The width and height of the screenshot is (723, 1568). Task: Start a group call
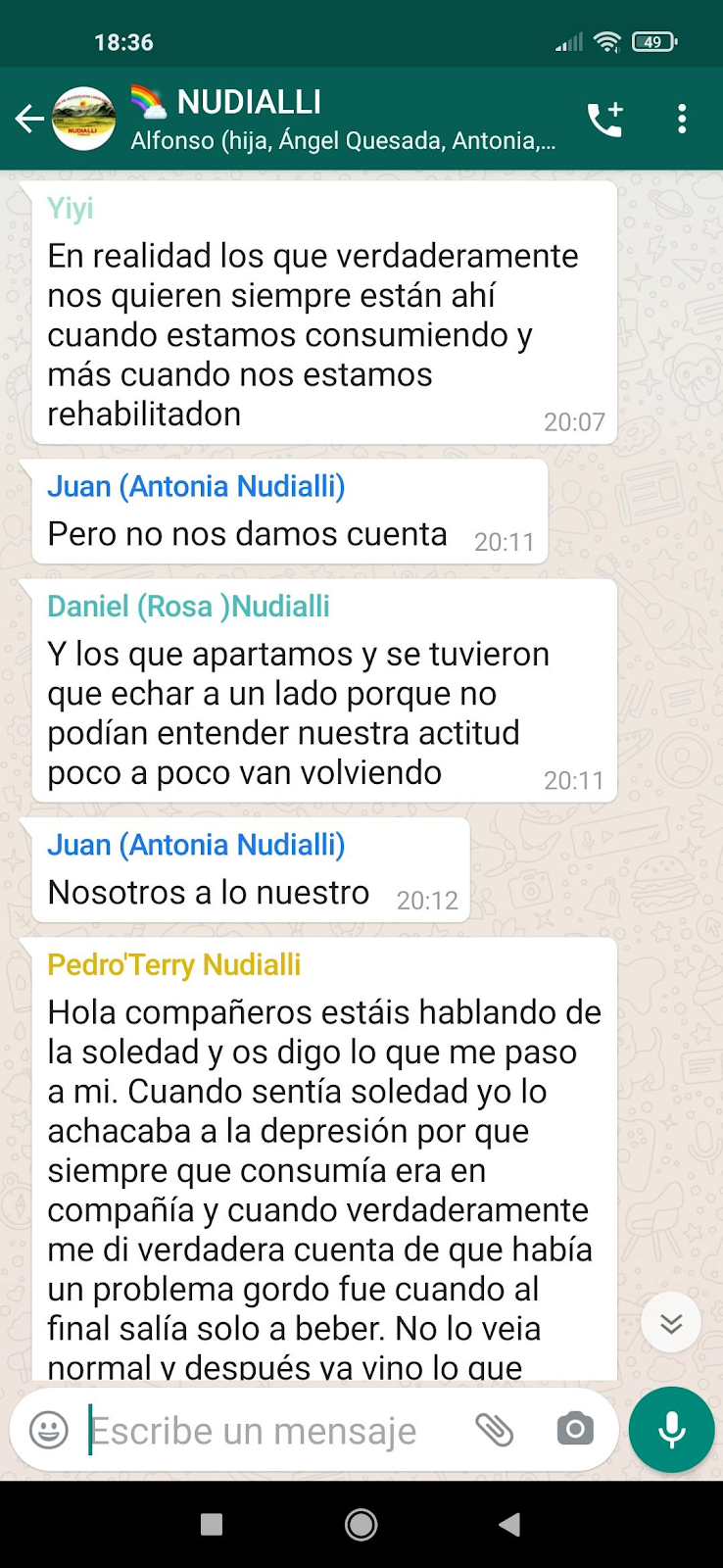coord(604,119)
